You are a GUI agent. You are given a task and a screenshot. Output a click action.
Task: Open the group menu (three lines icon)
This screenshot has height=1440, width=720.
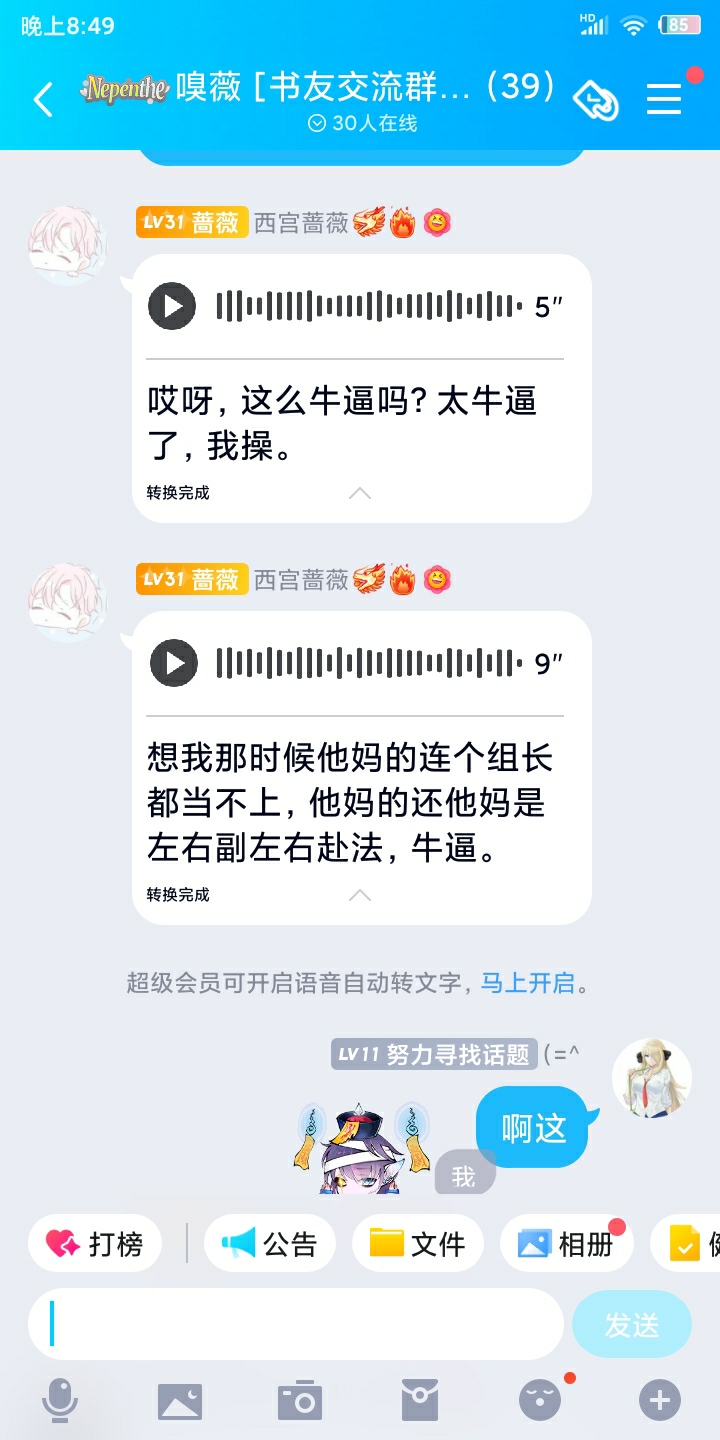664,99
